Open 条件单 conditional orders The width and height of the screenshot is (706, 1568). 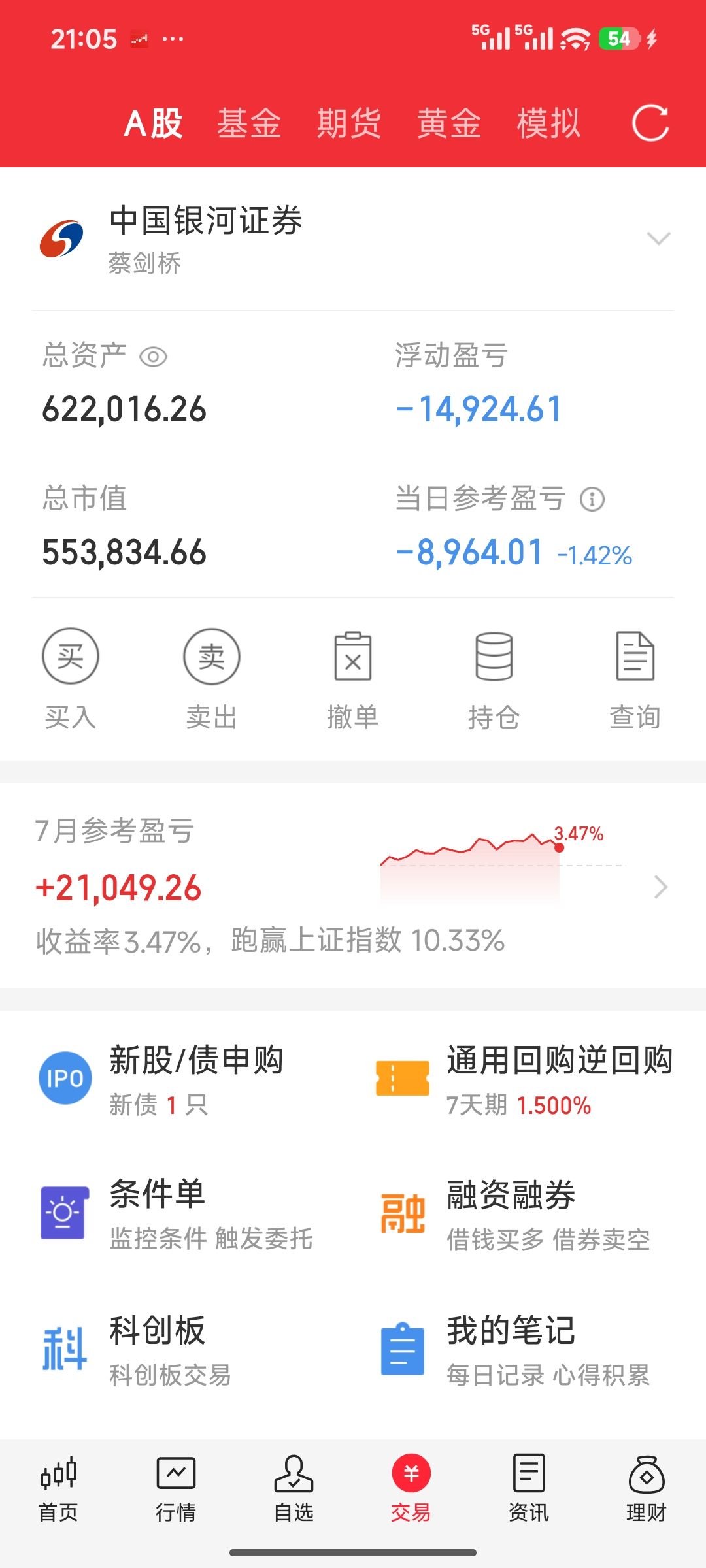pyautogui.click(x=176, y=1213)
